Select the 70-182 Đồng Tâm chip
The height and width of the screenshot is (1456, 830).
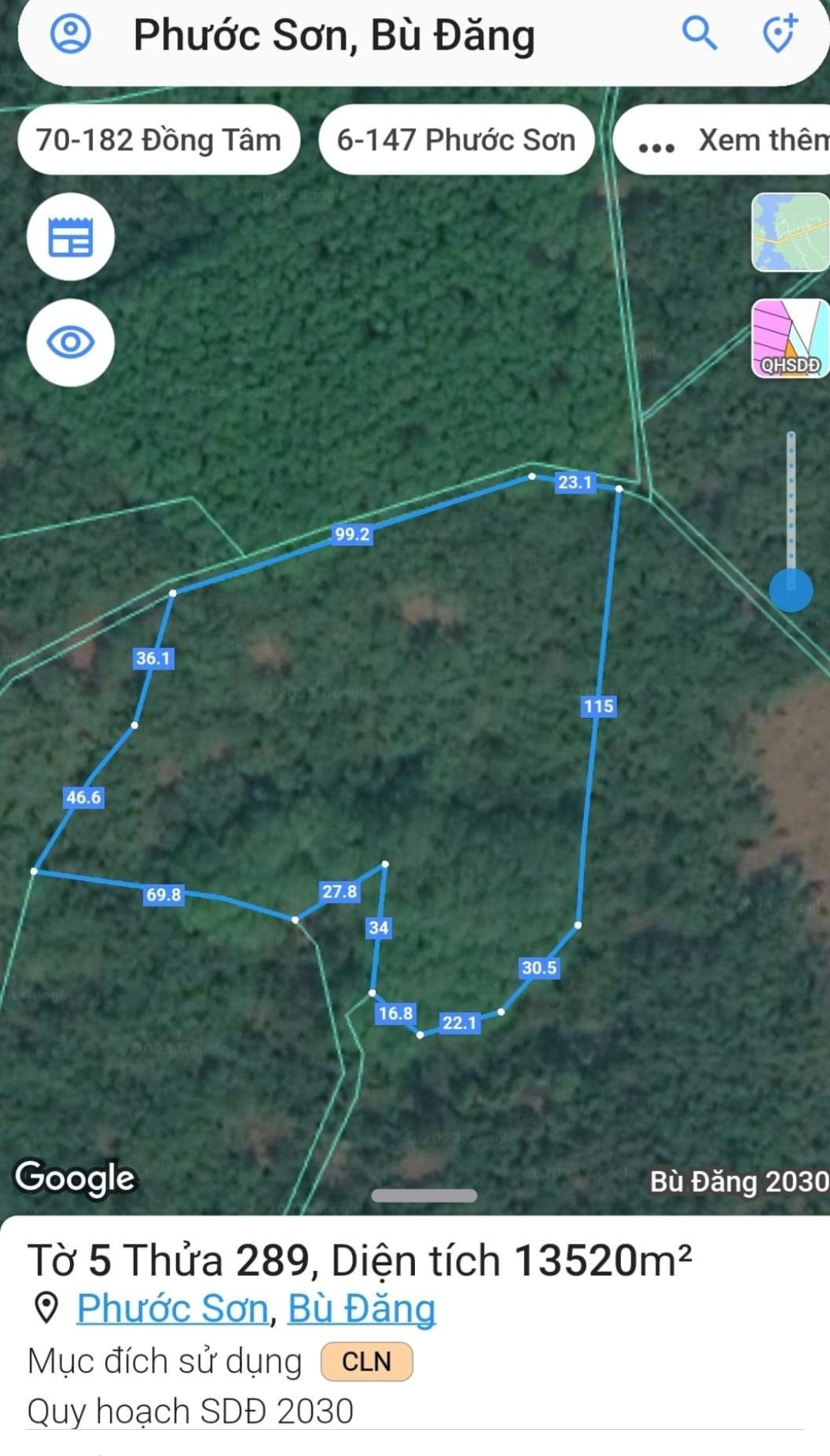158,140
